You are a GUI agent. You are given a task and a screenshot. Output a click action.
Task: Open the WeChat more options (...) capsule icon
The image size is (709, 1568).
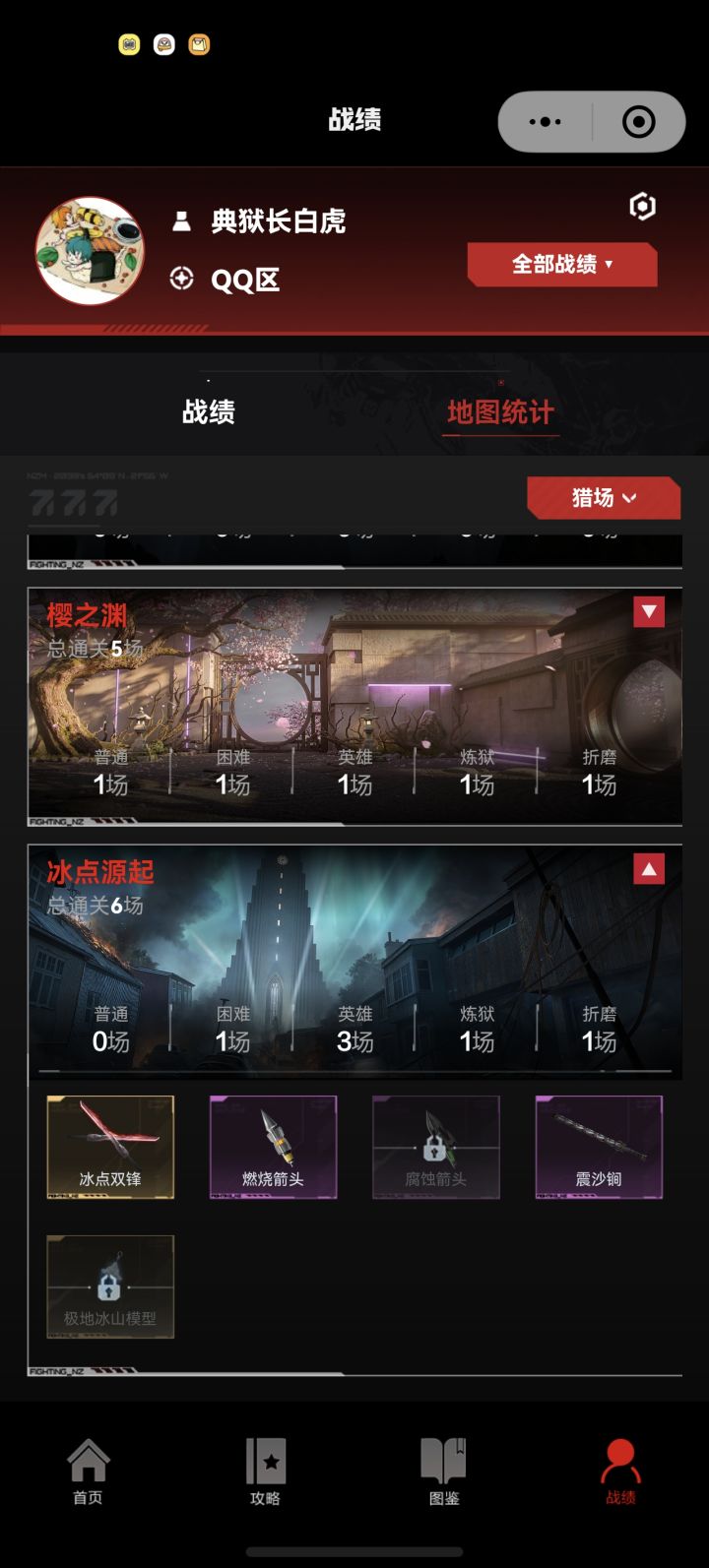click(545, 120)
